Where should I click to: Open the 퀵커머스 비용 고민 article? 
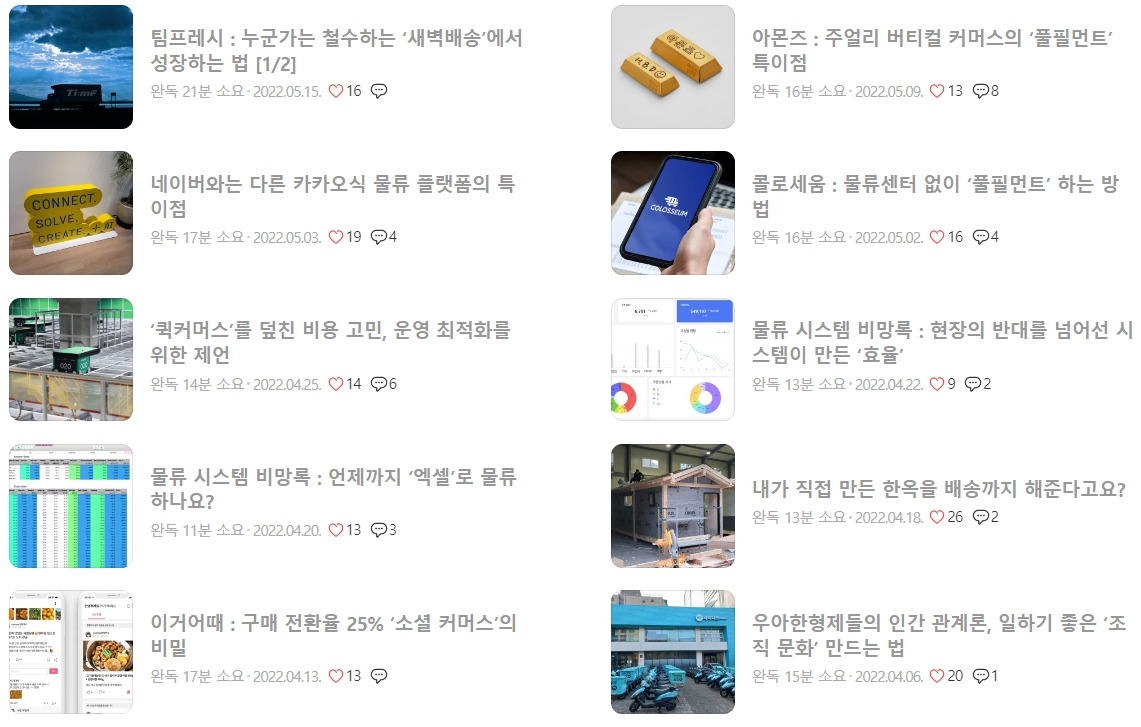[330, 342]
